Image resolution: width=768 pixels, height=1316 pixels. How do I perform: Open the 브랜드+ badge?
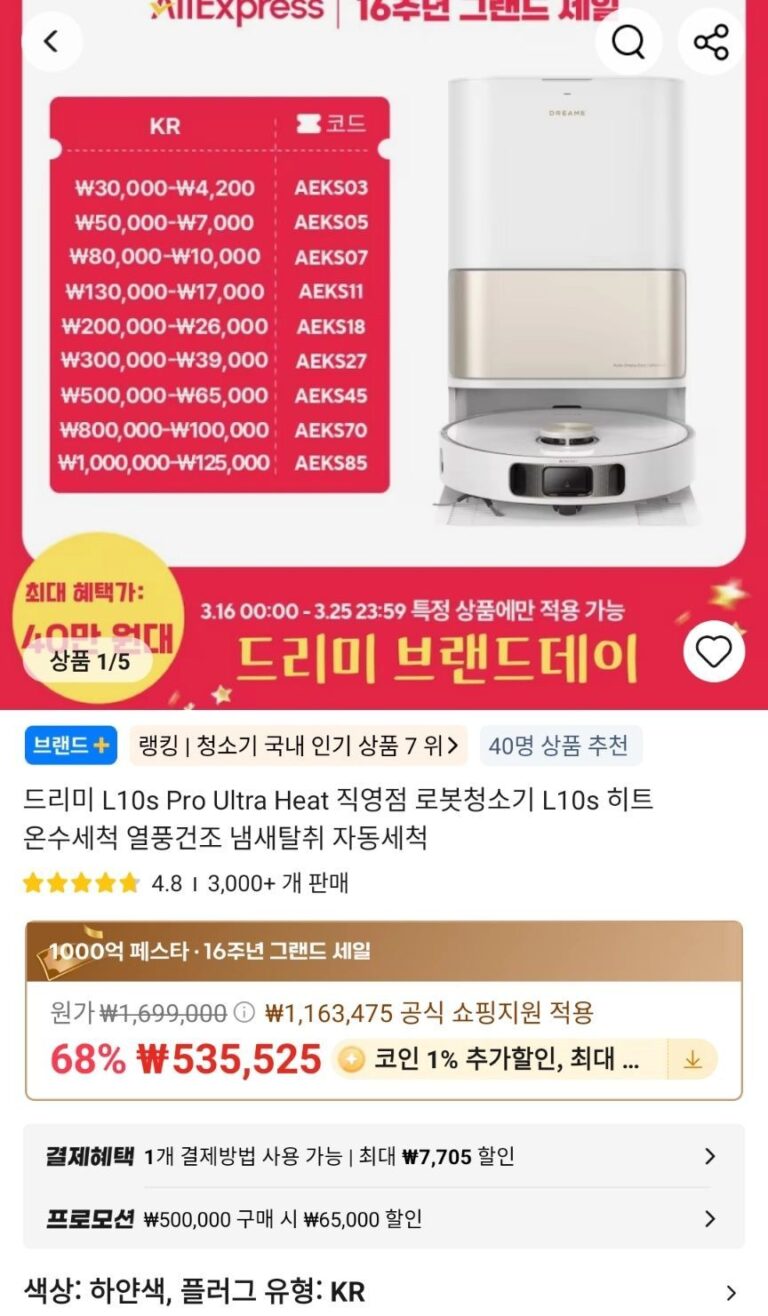point(70,745)
